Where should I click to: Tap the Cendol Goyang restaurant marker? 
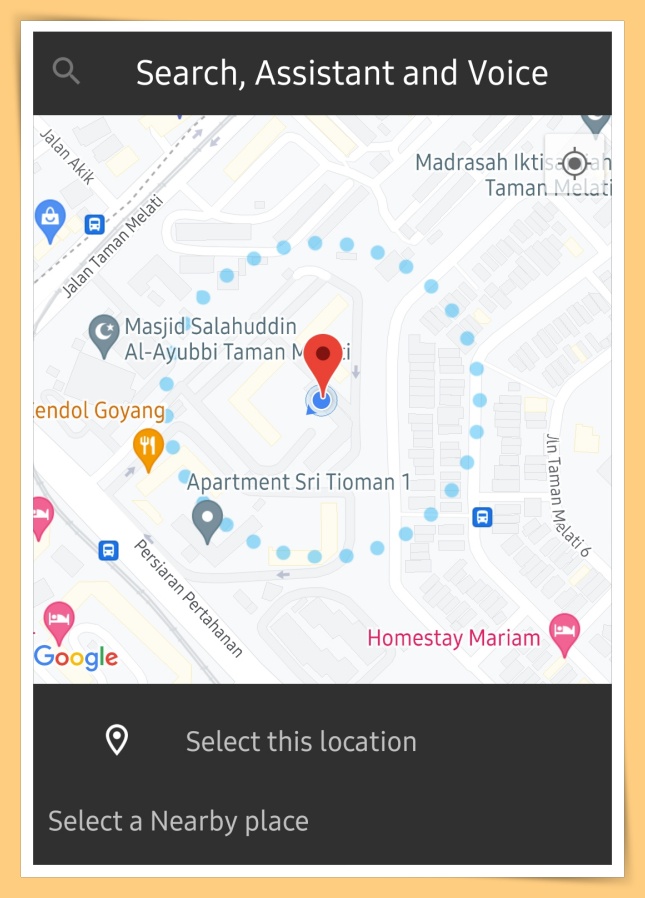(148, 448)
